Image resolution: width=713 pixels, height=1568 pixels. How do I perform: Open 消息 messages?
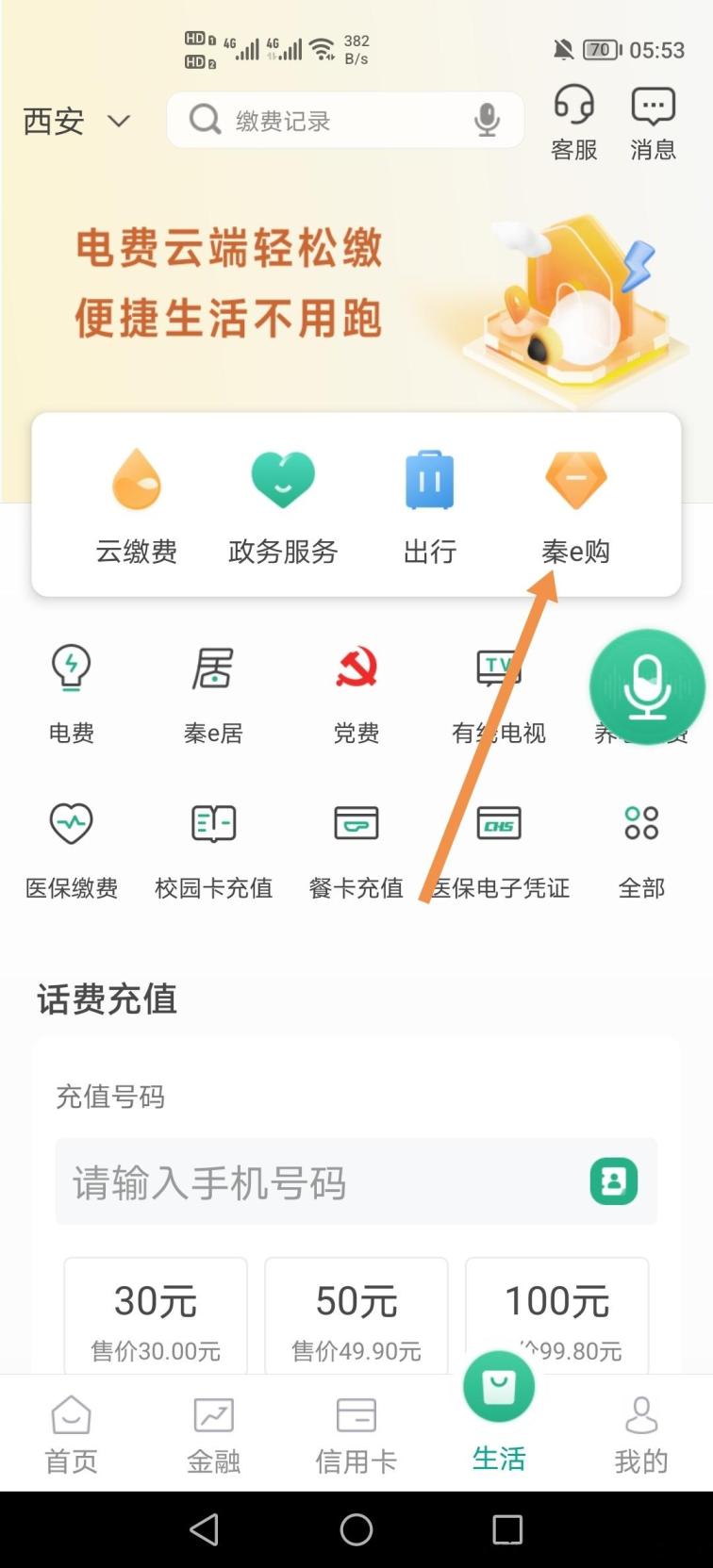(x=653, y=123)
